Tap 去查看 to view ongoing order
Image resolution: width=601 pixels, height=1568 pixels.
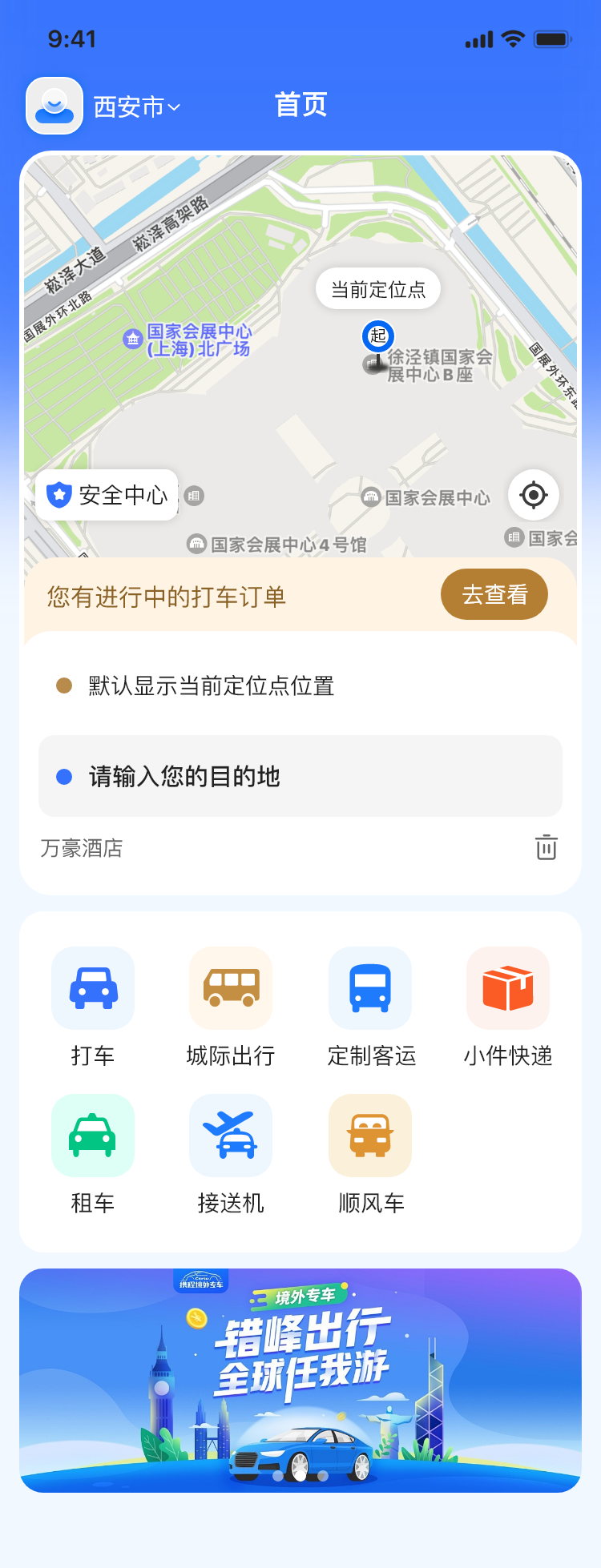[494, 594]
